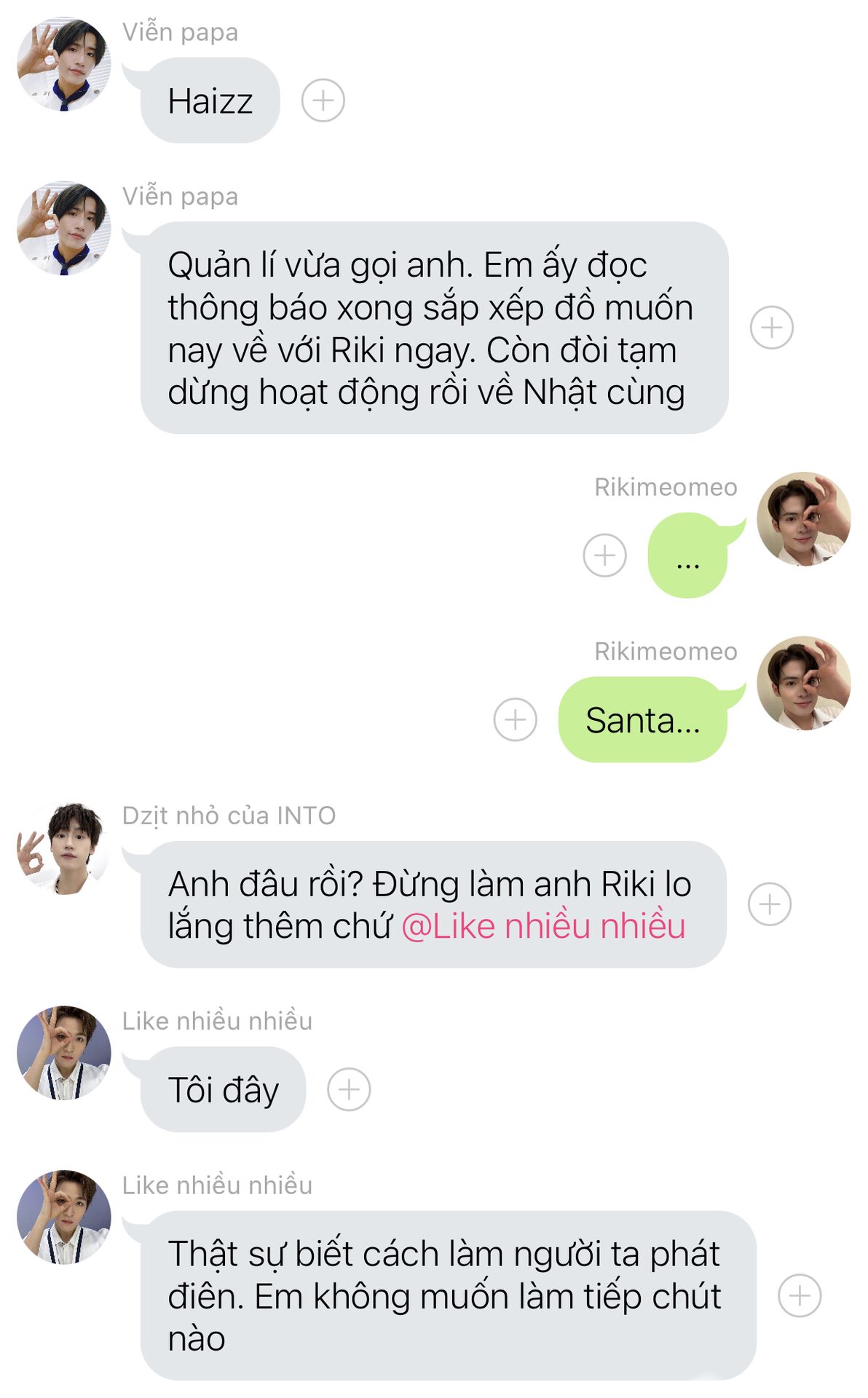Image resolution: width=868 pixels, height=1398 pixels.
Task: Add reaction to the "Santa..." message
Action: click(515, 720)
